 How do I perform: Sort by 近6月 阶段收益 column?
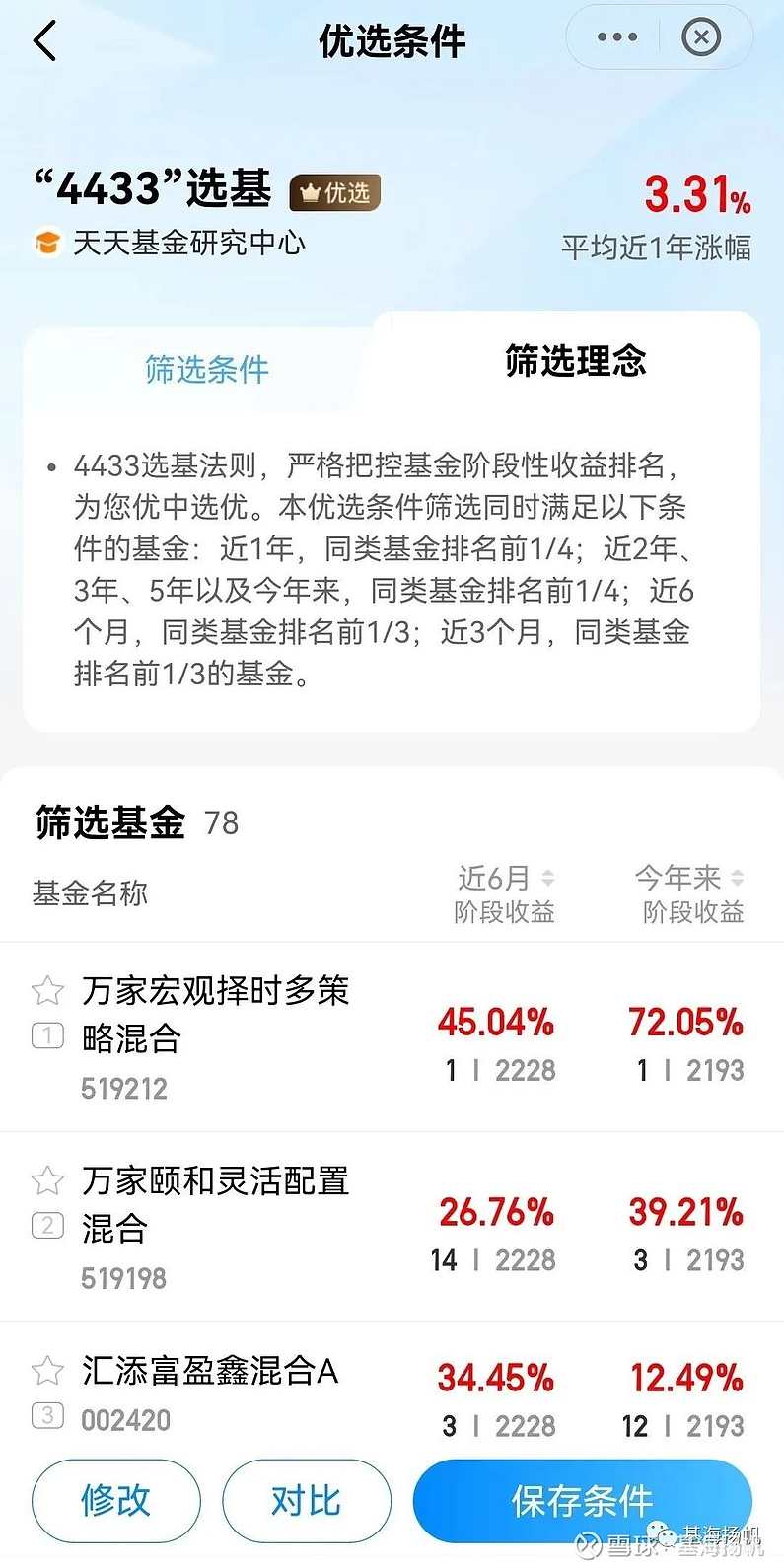506,891
